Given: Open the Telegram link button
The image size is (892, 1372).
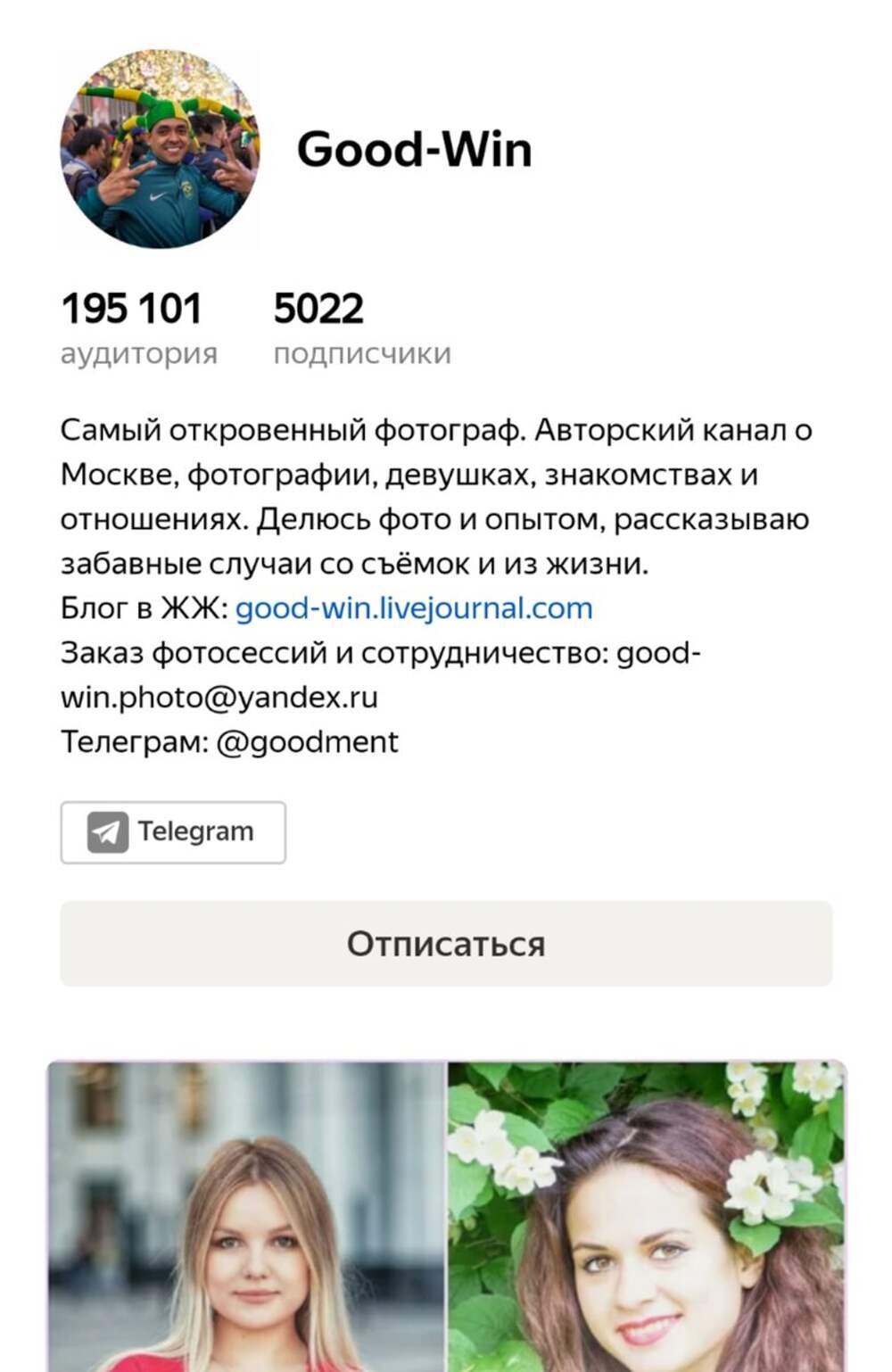Looking at the screenshot, I should (x=173, y=832).
